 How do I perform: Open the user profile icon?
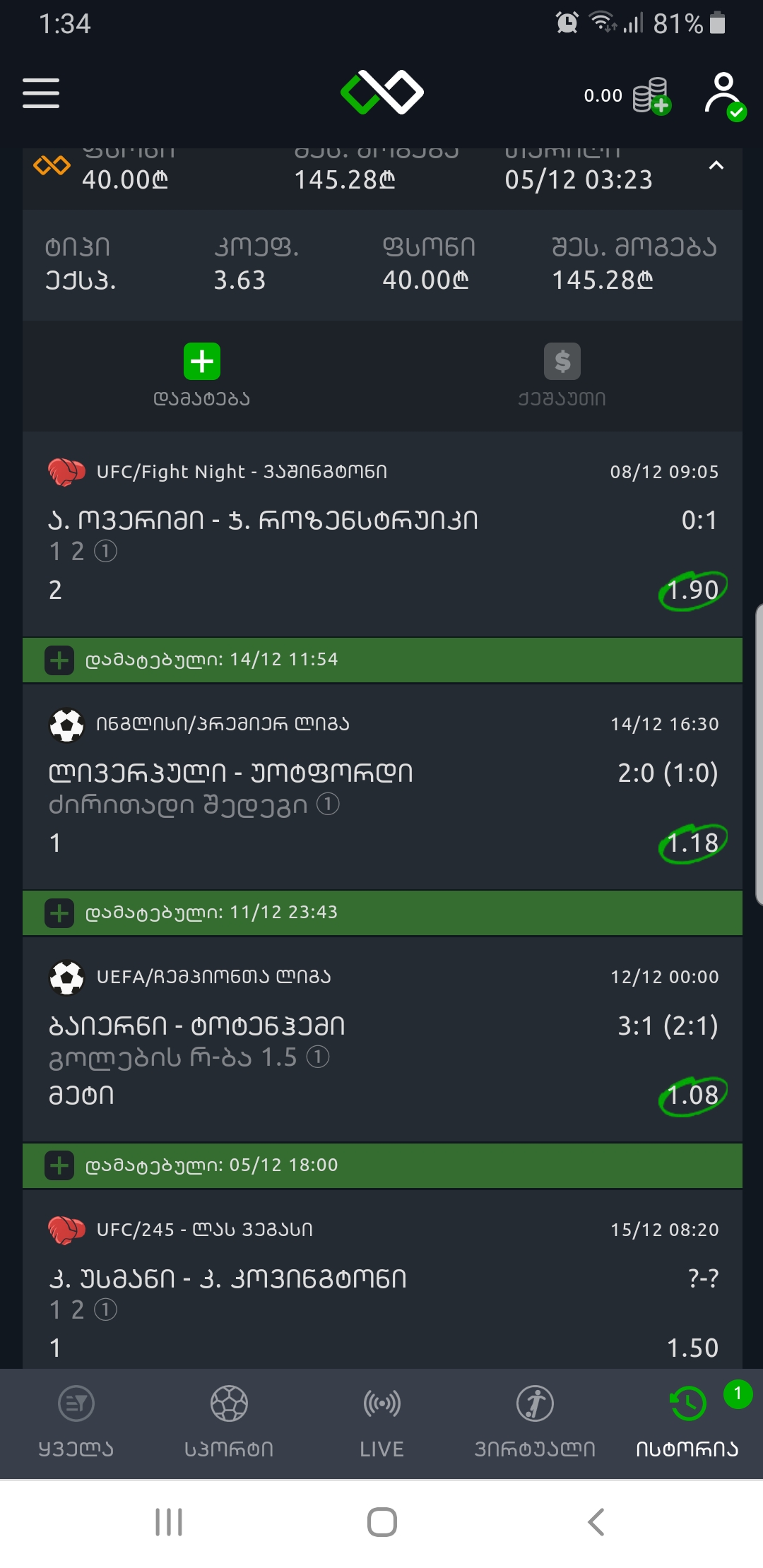pos(724,95)
